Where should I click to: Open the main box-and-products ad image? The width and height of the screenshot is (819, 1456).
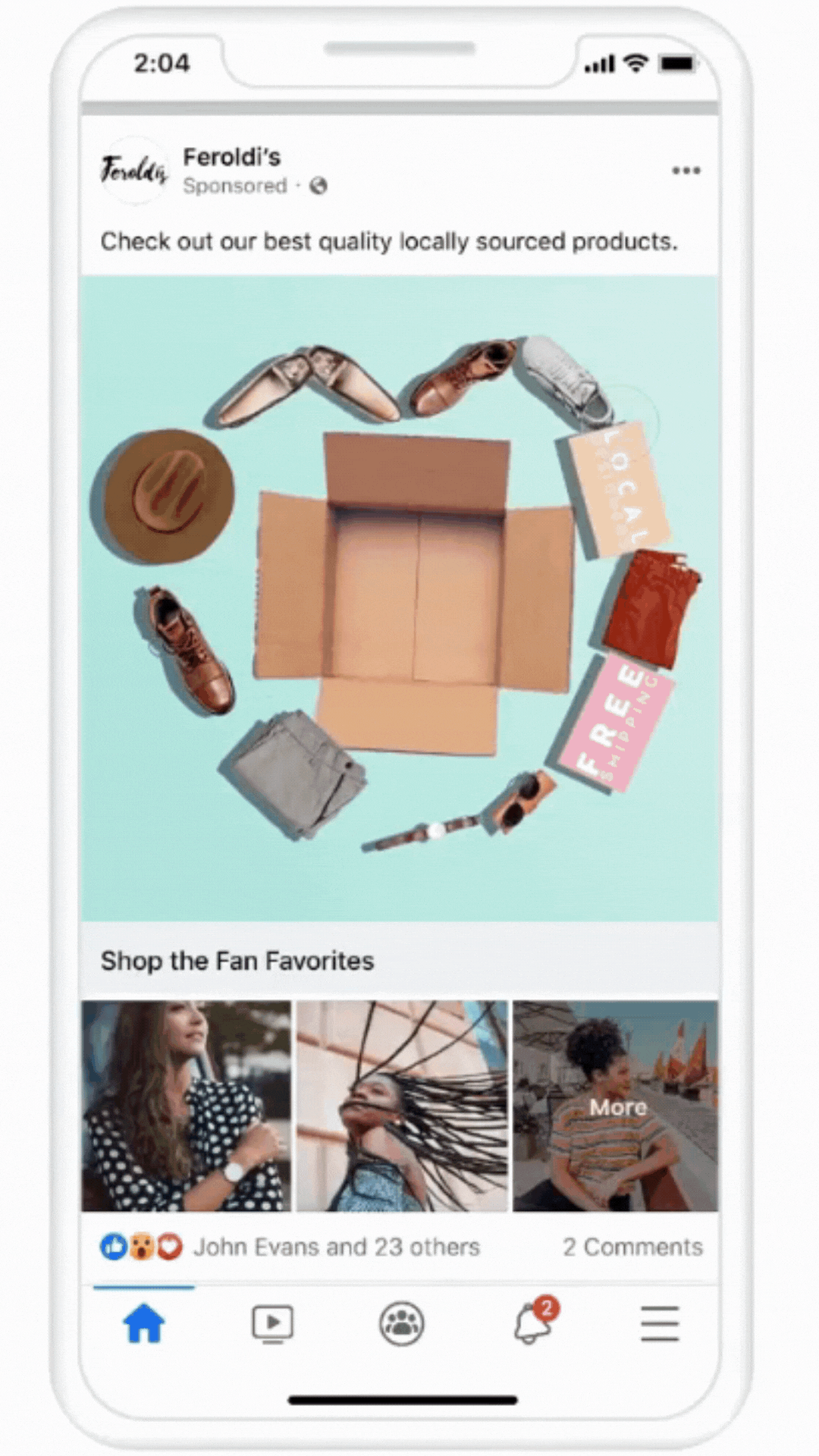[400, 598]
